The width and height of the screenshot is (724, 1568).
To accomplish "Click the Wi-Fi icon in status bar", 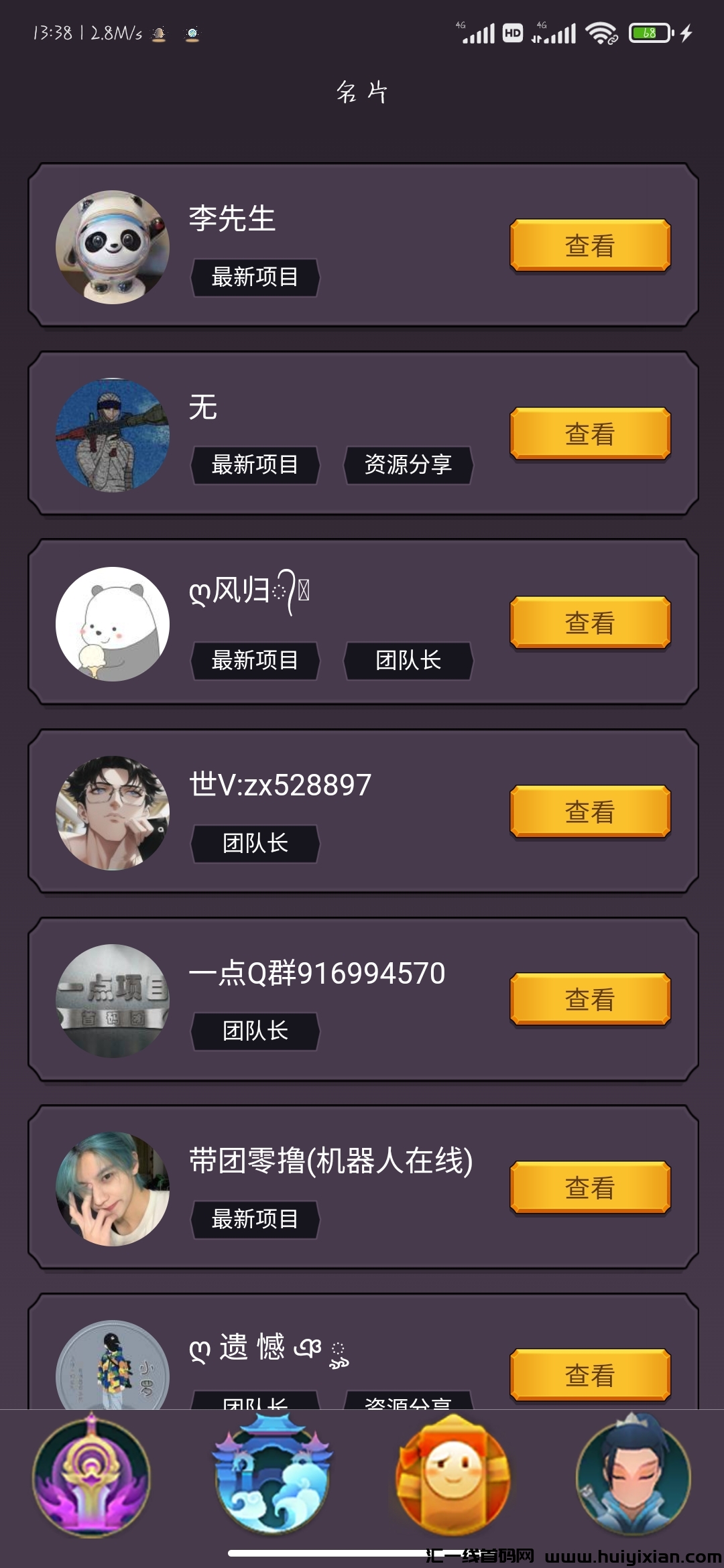I will click(x=599, y=32).
